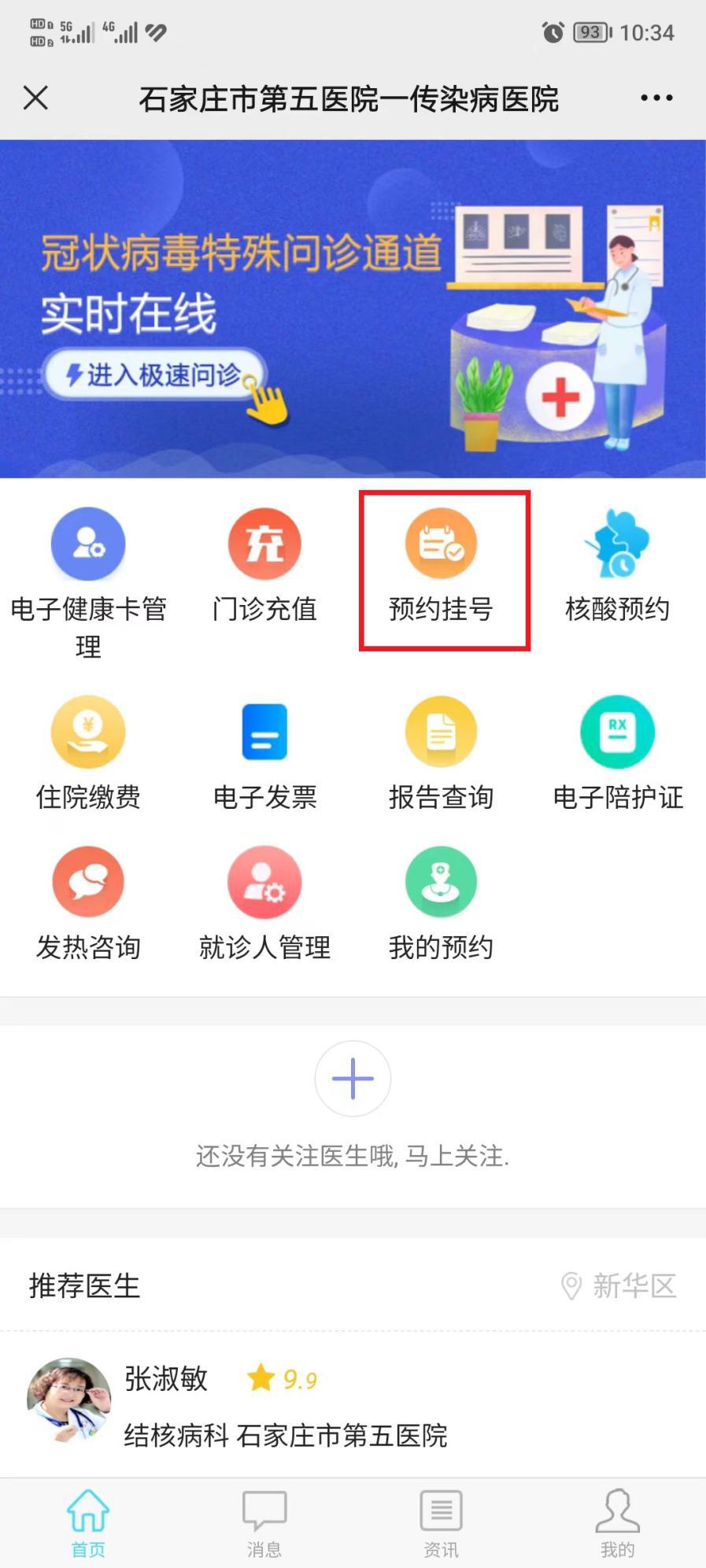Screen dimensions: 706x1568
Task: Open 电子健康卡管理
Action: click(x=88, y=581)
